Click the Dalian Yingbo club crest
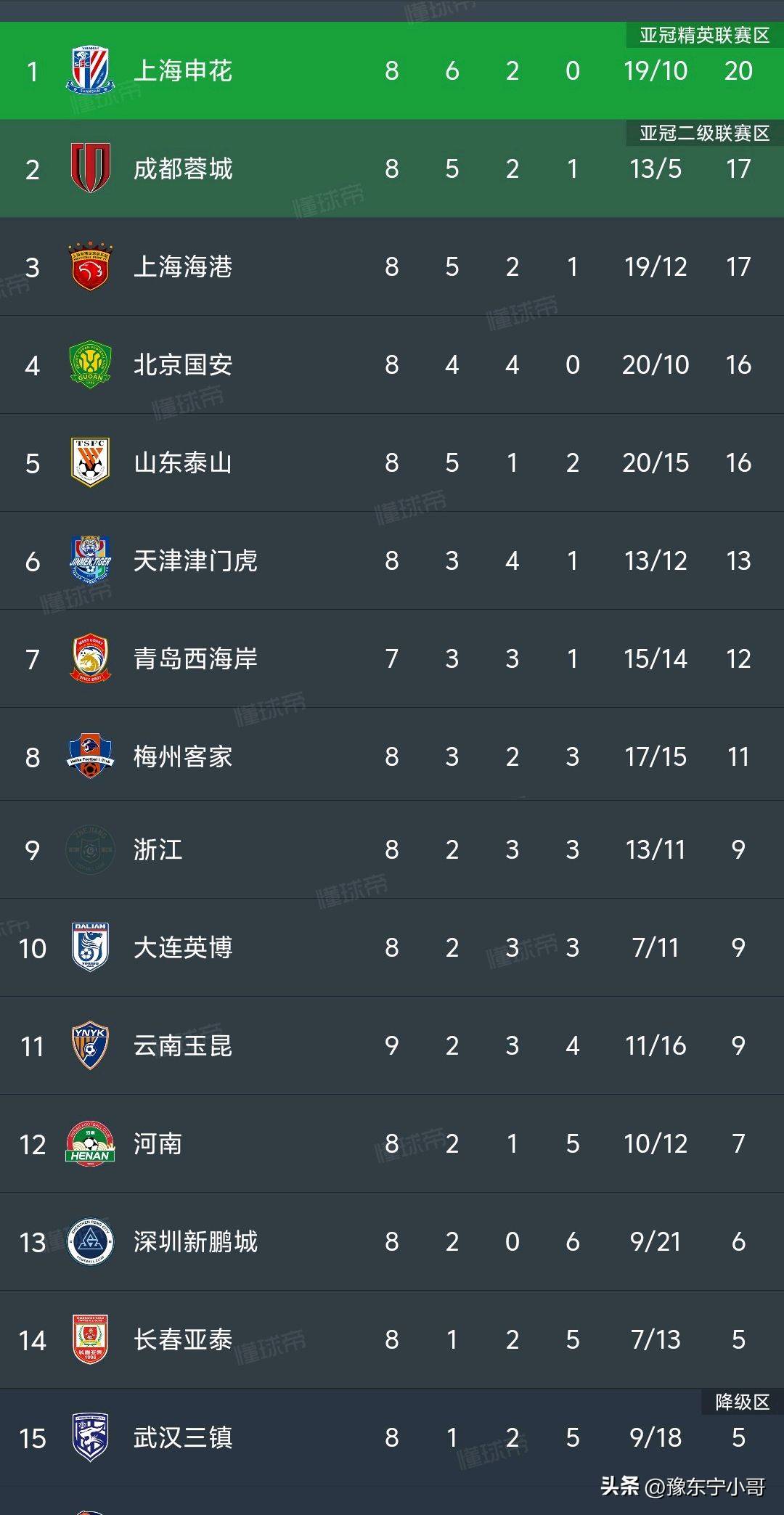Image resolution: width=784 pixels, height=1515 pixels. [89, 945]
